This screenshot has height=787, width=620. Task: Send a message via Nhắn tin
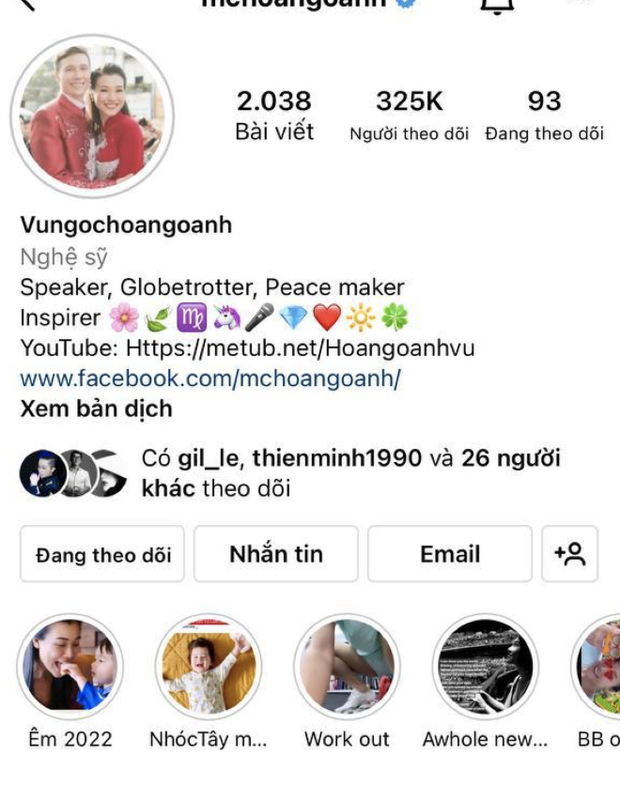276,554
